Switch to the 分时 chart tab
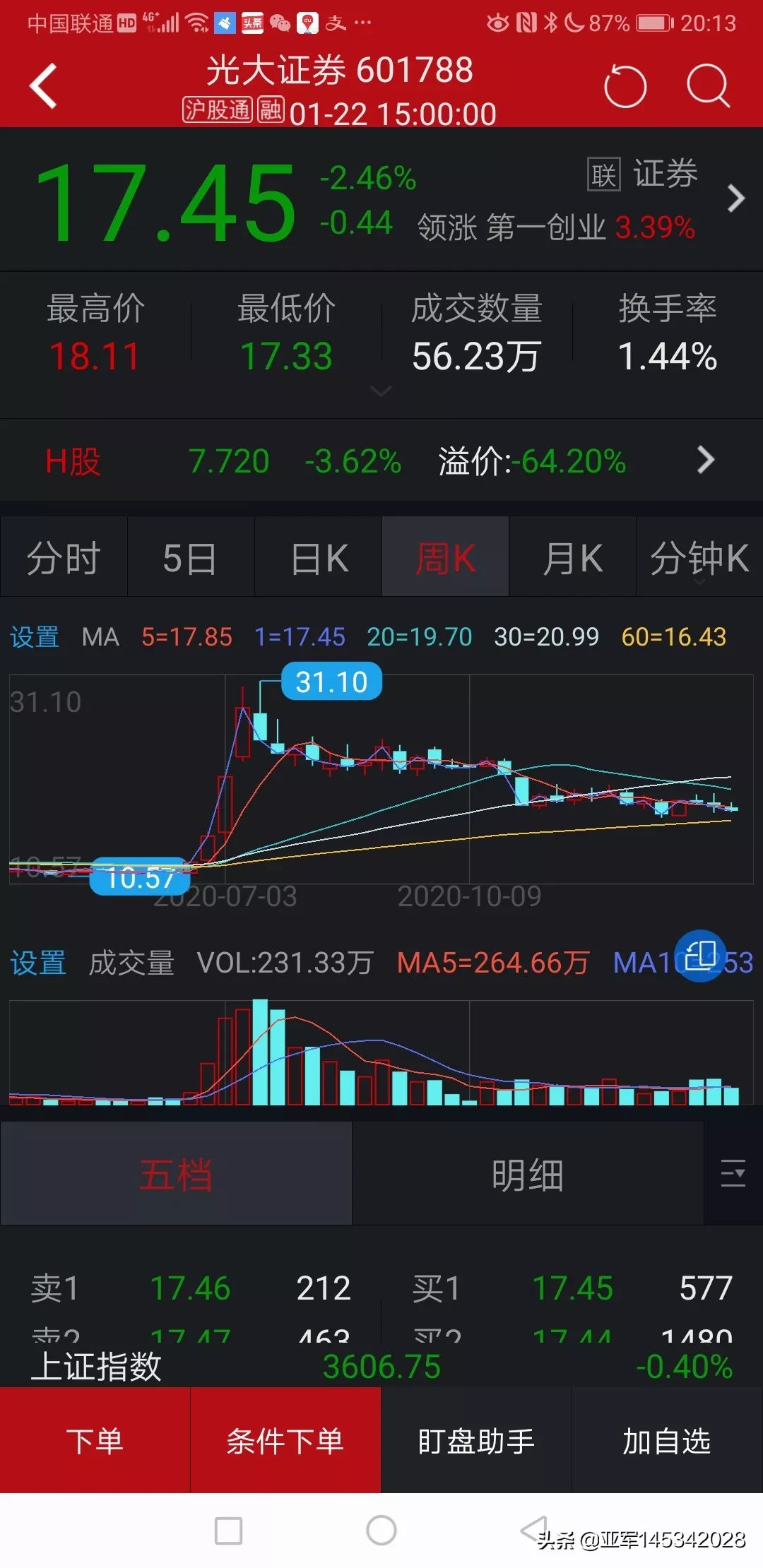Screen dimensions: 763x1568 [x=64, y=558]
